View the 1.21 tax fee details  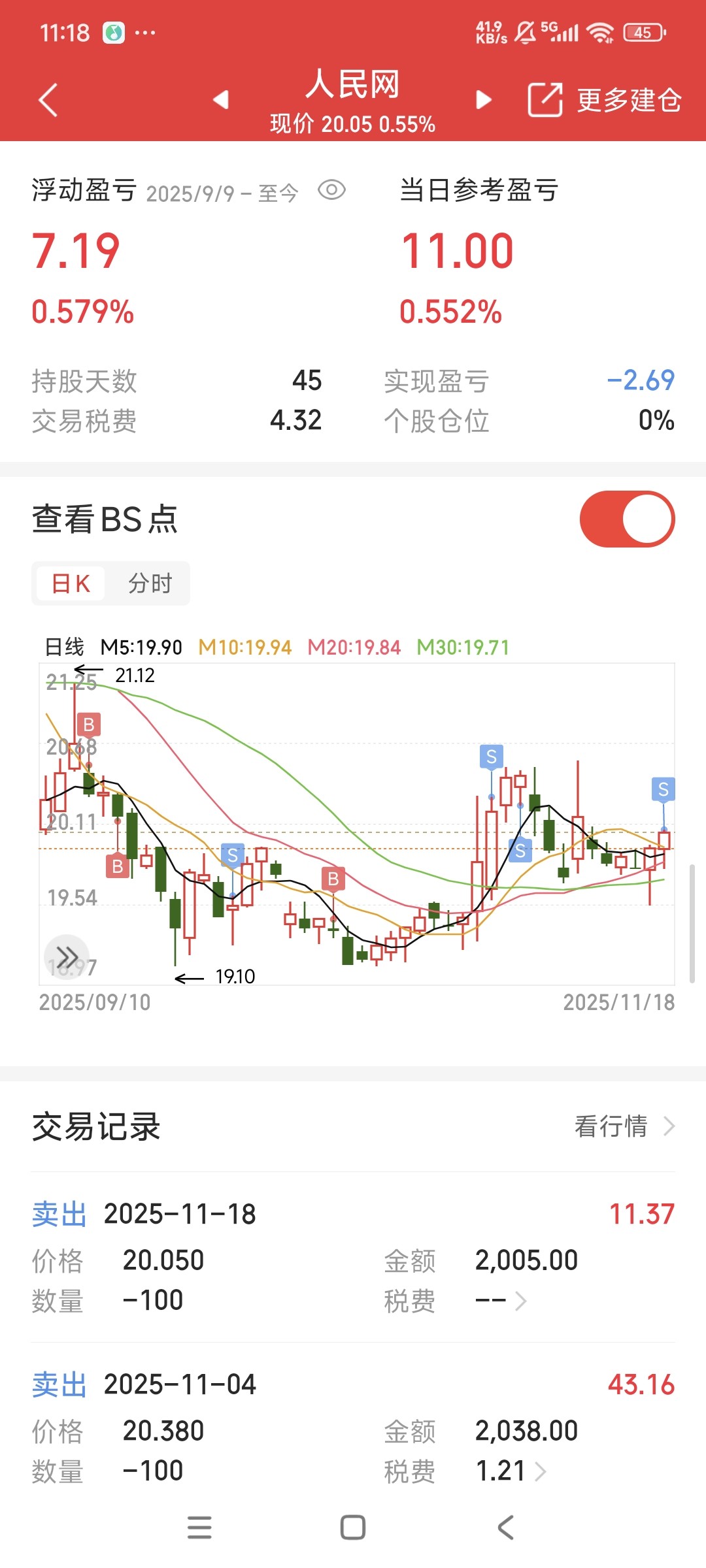pos(511,1471)
